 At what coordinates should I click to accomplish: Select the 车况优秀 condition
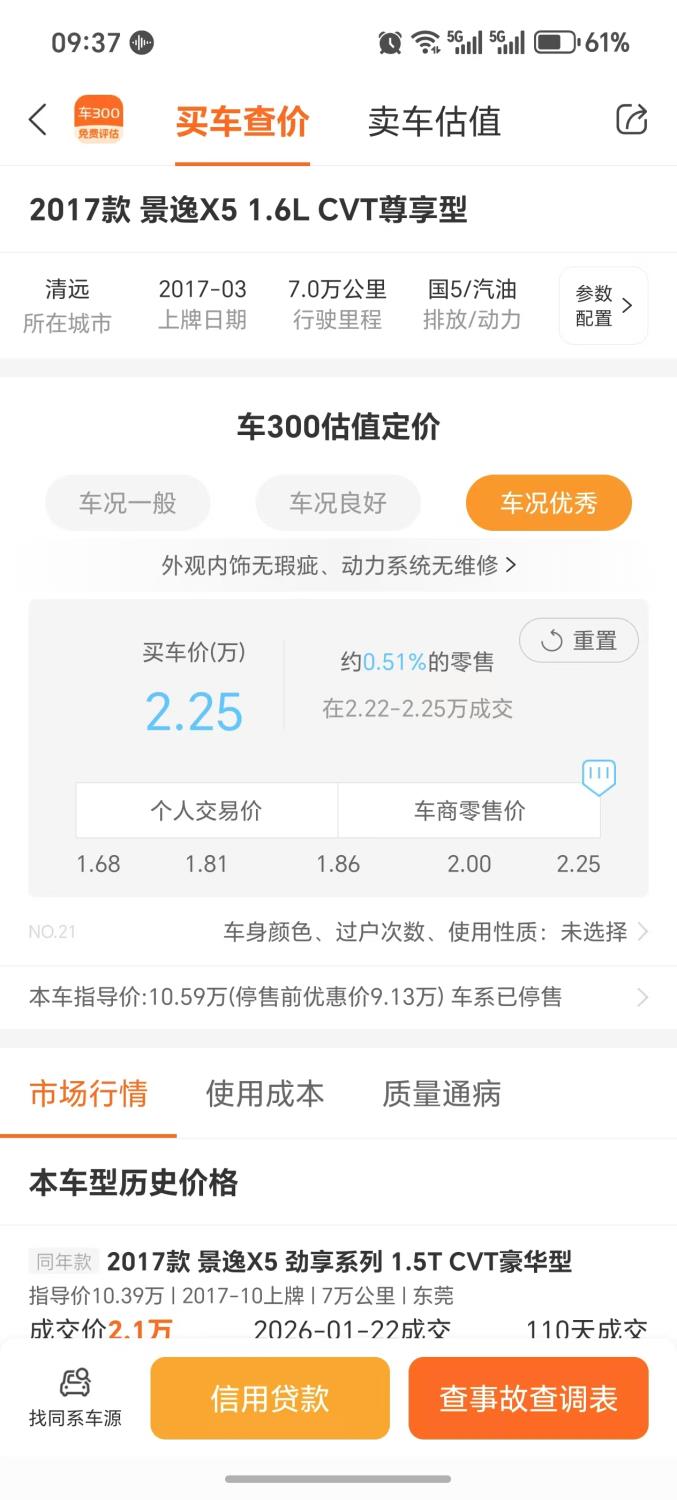coord(548,503)
